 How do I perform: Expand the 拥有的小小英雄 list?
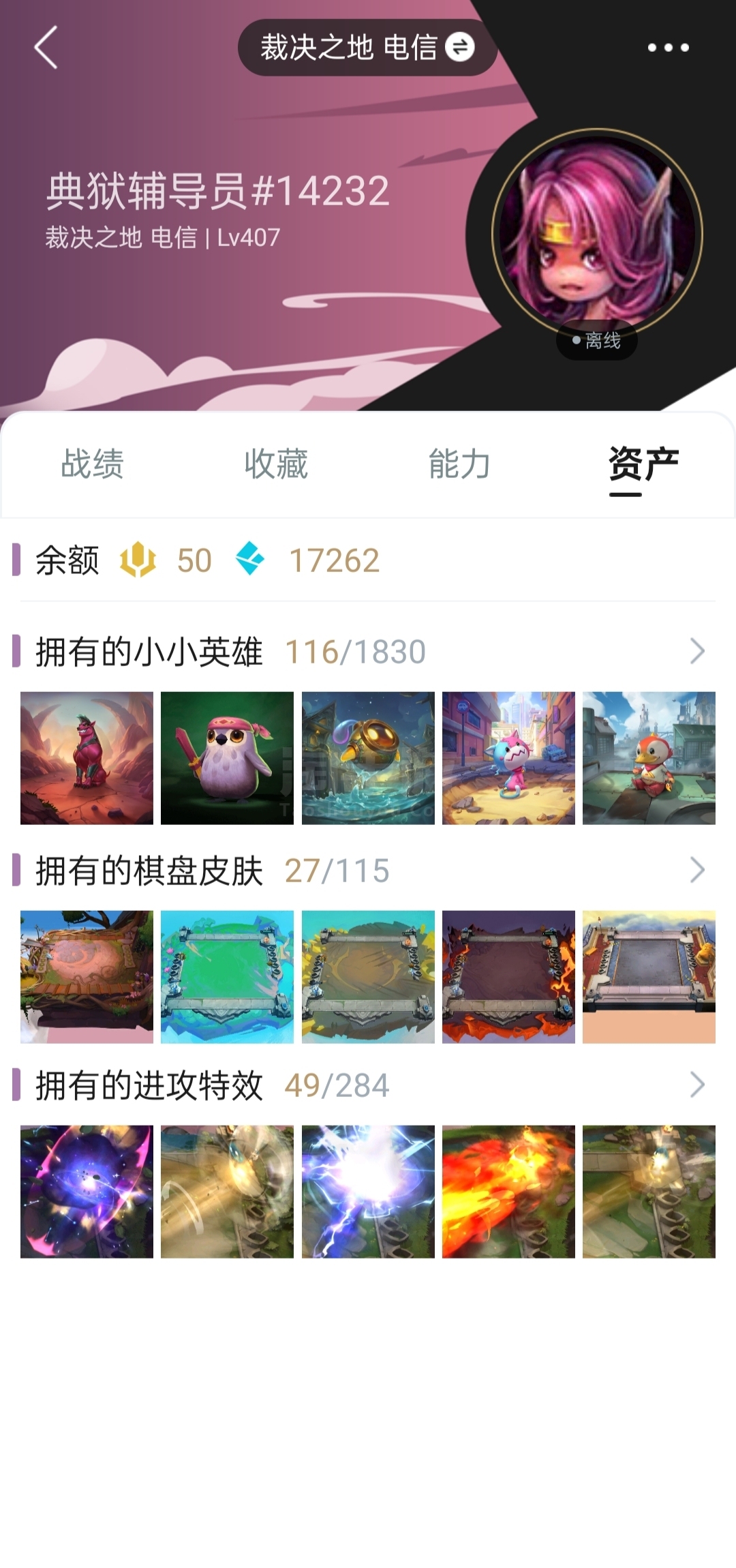[x=697, y=651]
